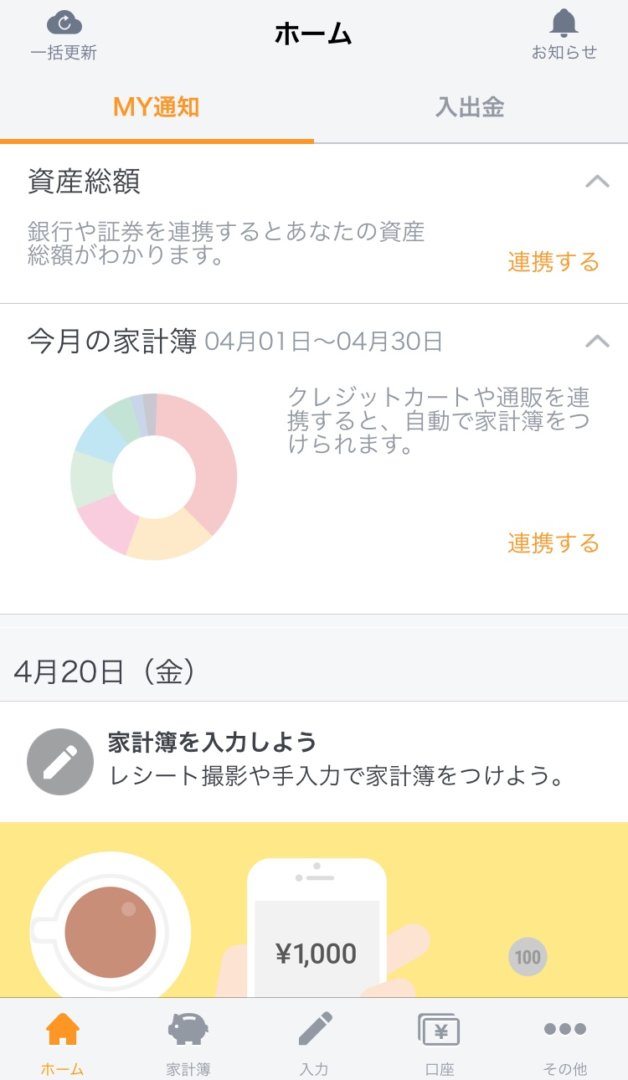
Task: Open the ¥1,000 coffee illustration banner
Action: (x=314, y=910)
